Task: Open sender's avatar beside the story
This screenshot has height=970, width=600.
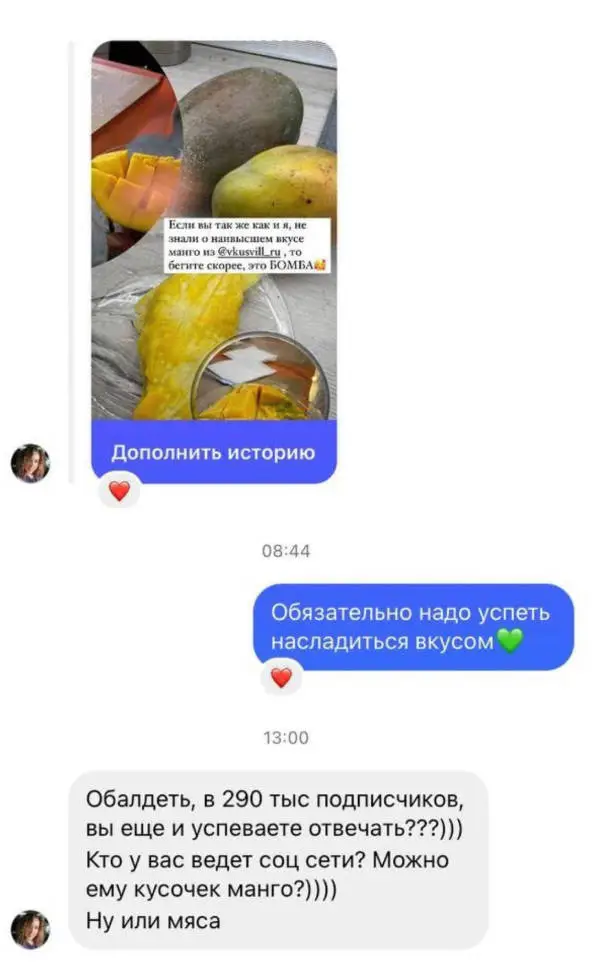Action: [x=30, y=463]
